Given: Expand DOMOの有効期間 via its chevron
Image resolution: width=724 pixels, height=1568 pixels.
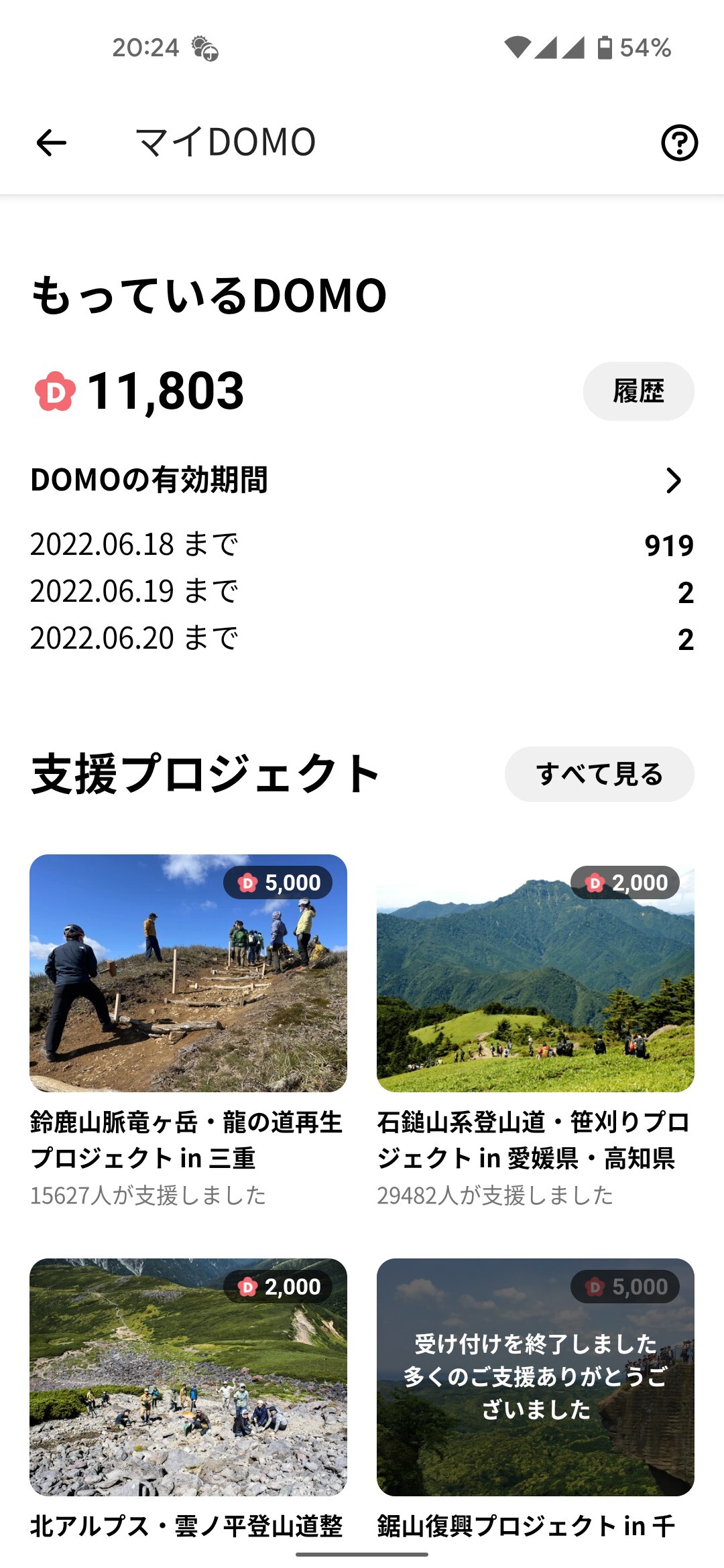Looking at the screenshot, I should 675,480.
